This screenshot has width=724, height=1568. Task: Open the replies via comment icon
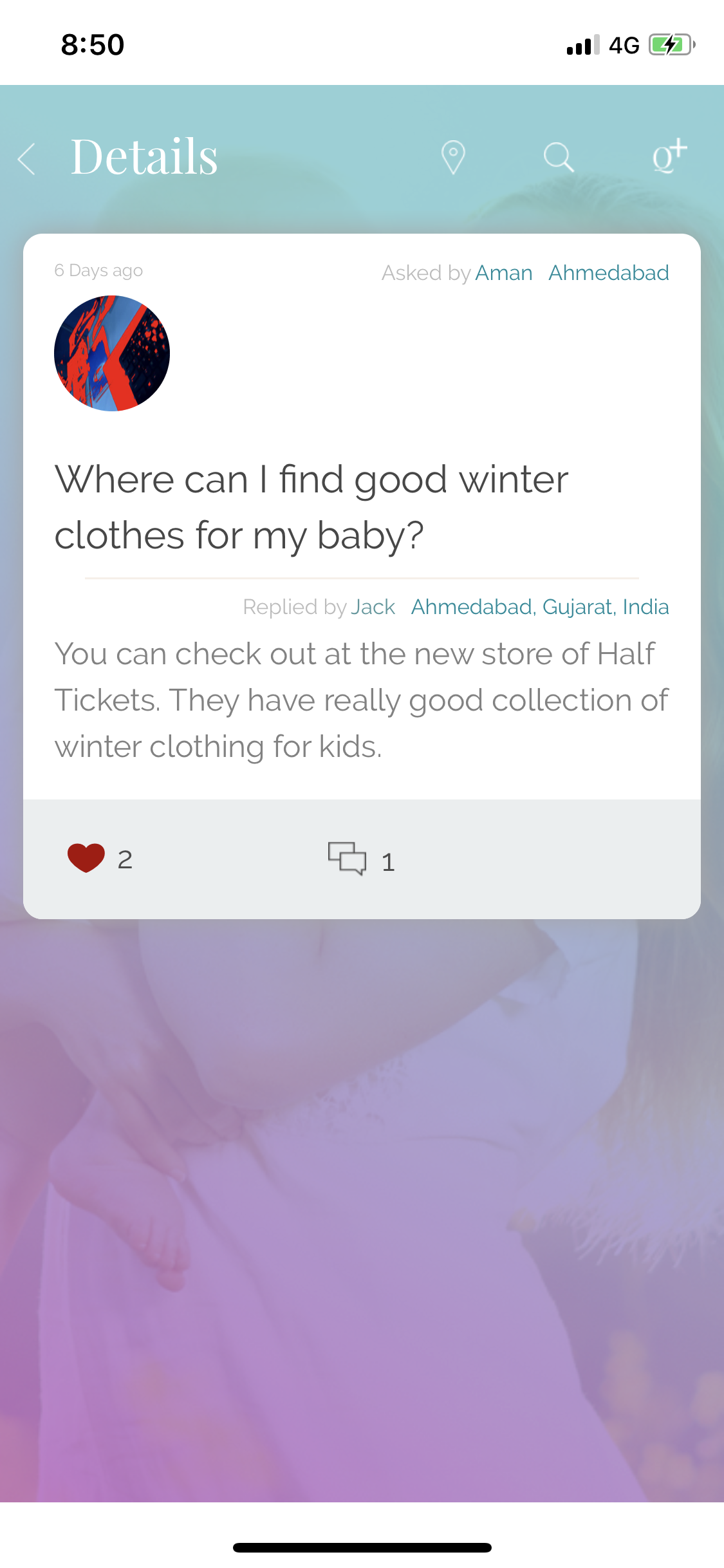[x=347, y=859]
